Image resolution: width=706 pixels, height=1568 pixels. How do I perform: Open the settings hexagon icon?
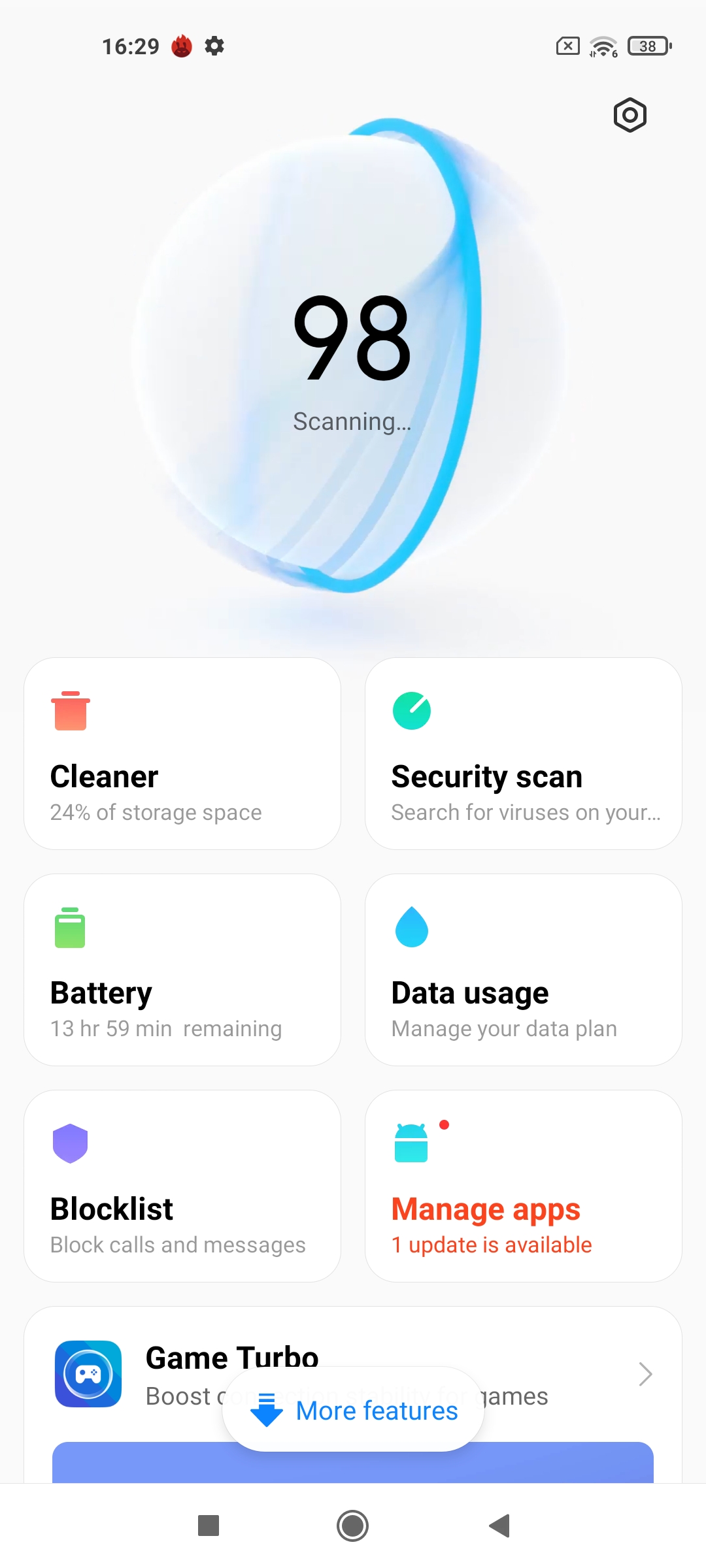click(630, 116)
